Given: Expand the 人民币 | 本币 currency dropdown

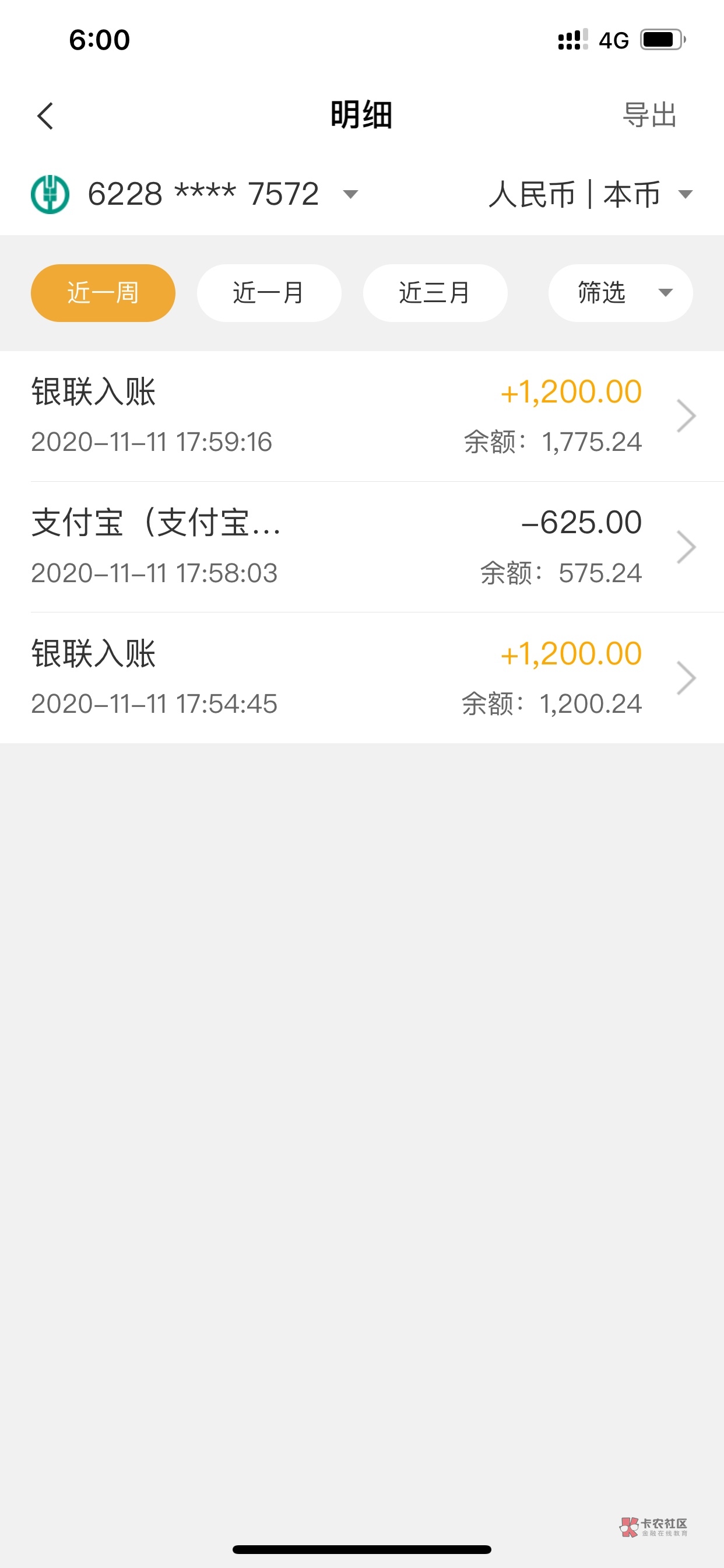Looking at the screenshot, I should 589,194.
